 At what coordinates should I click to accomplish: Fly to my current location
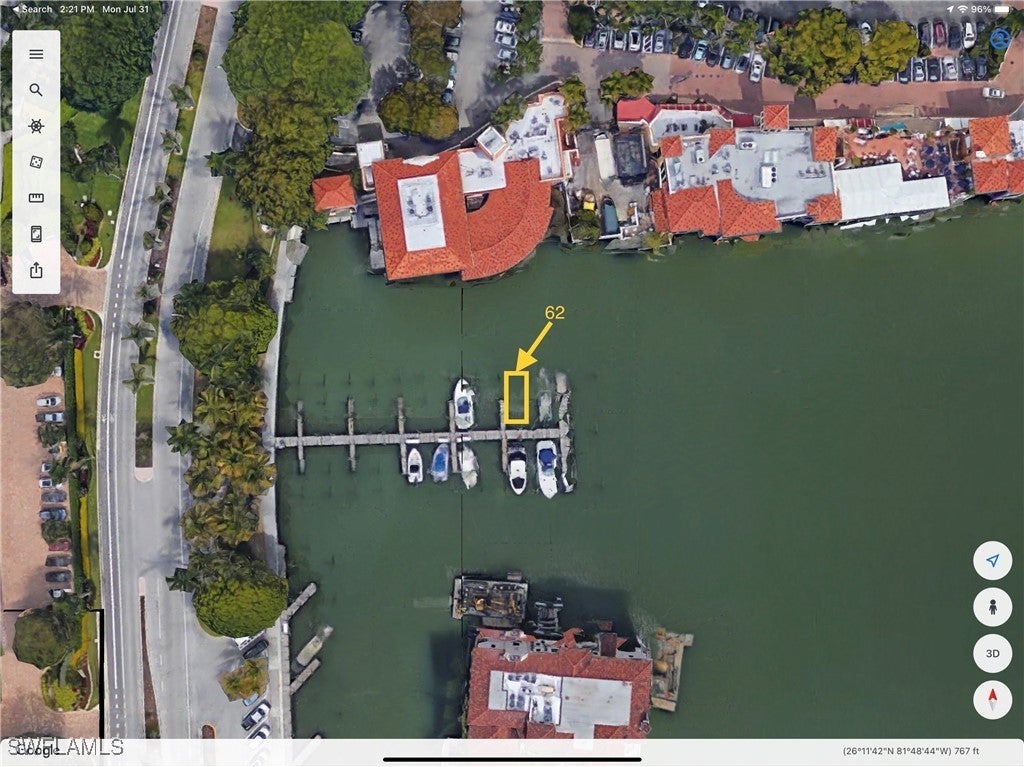tap(992, 560)
